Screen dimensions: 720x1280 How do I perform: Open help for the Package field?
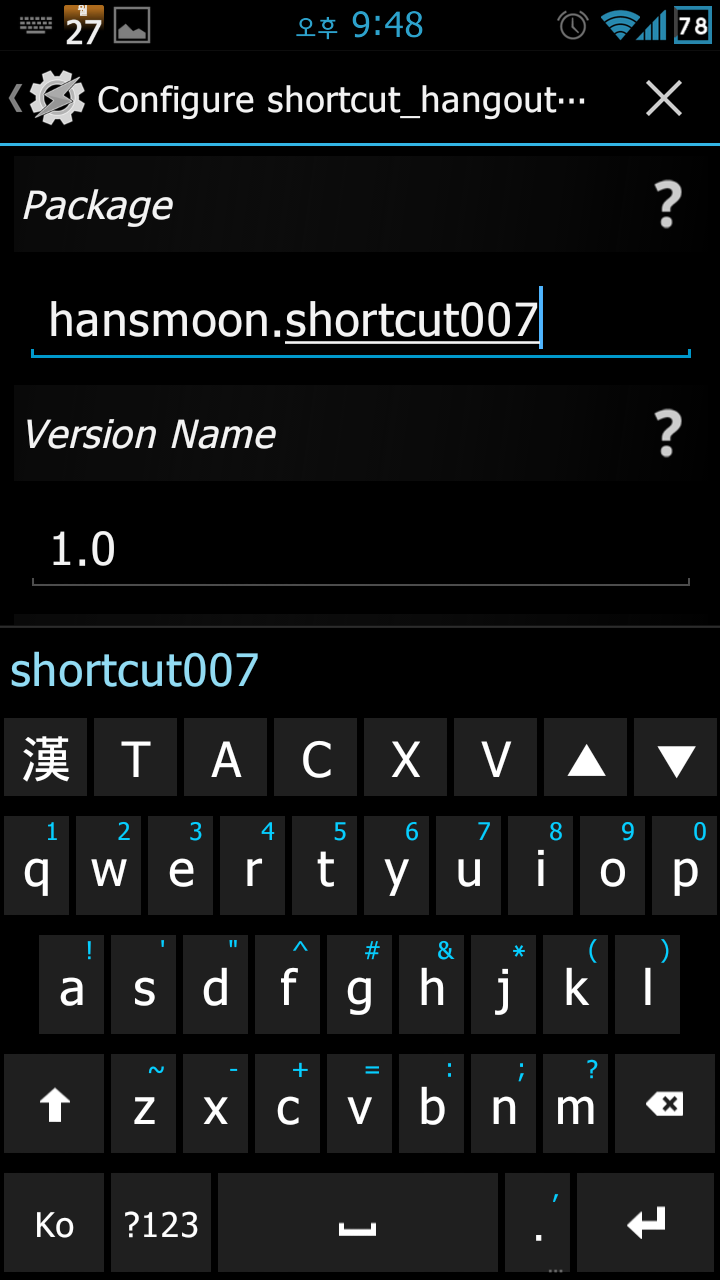[667, 205]
